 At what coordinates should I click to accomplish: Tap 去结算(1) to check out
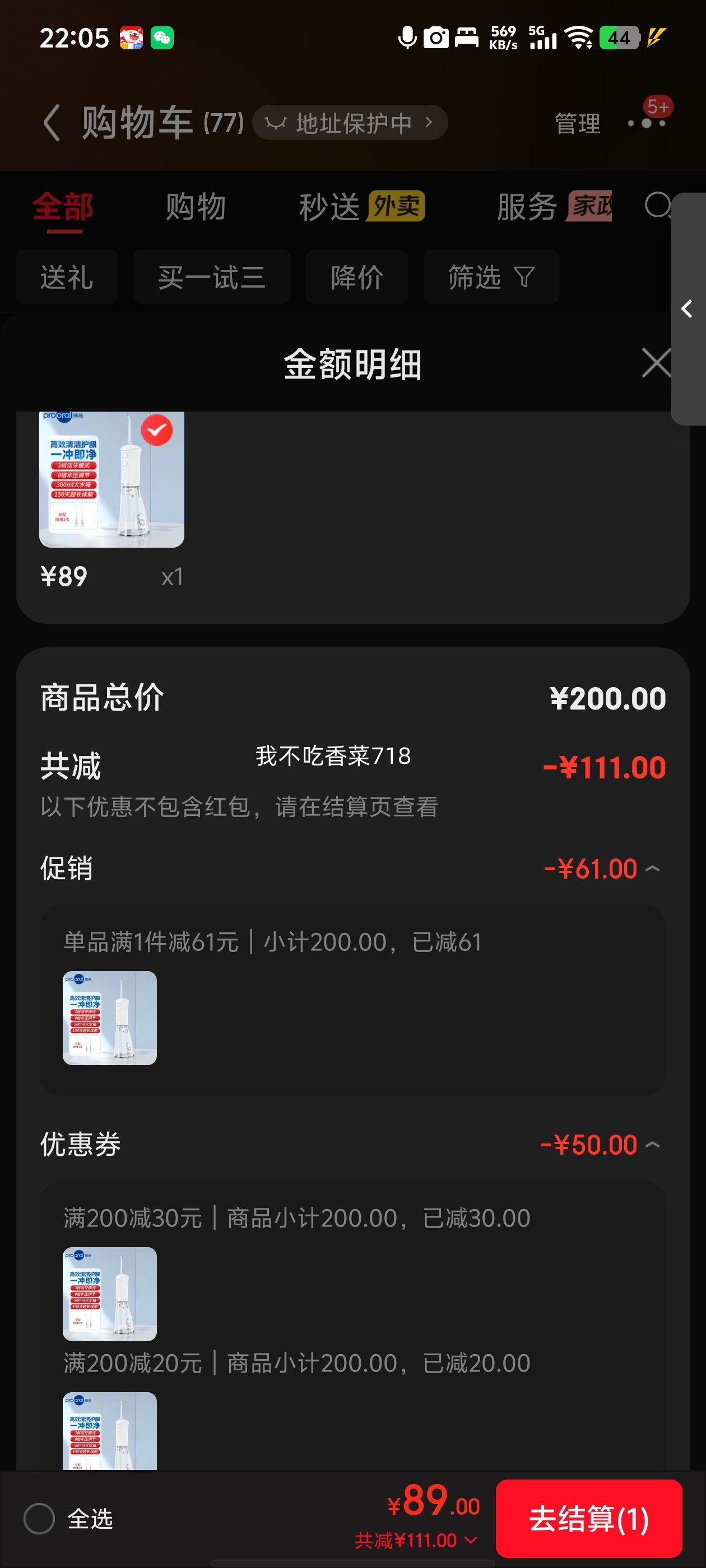pyautogui.click(x=588, y=1519)
